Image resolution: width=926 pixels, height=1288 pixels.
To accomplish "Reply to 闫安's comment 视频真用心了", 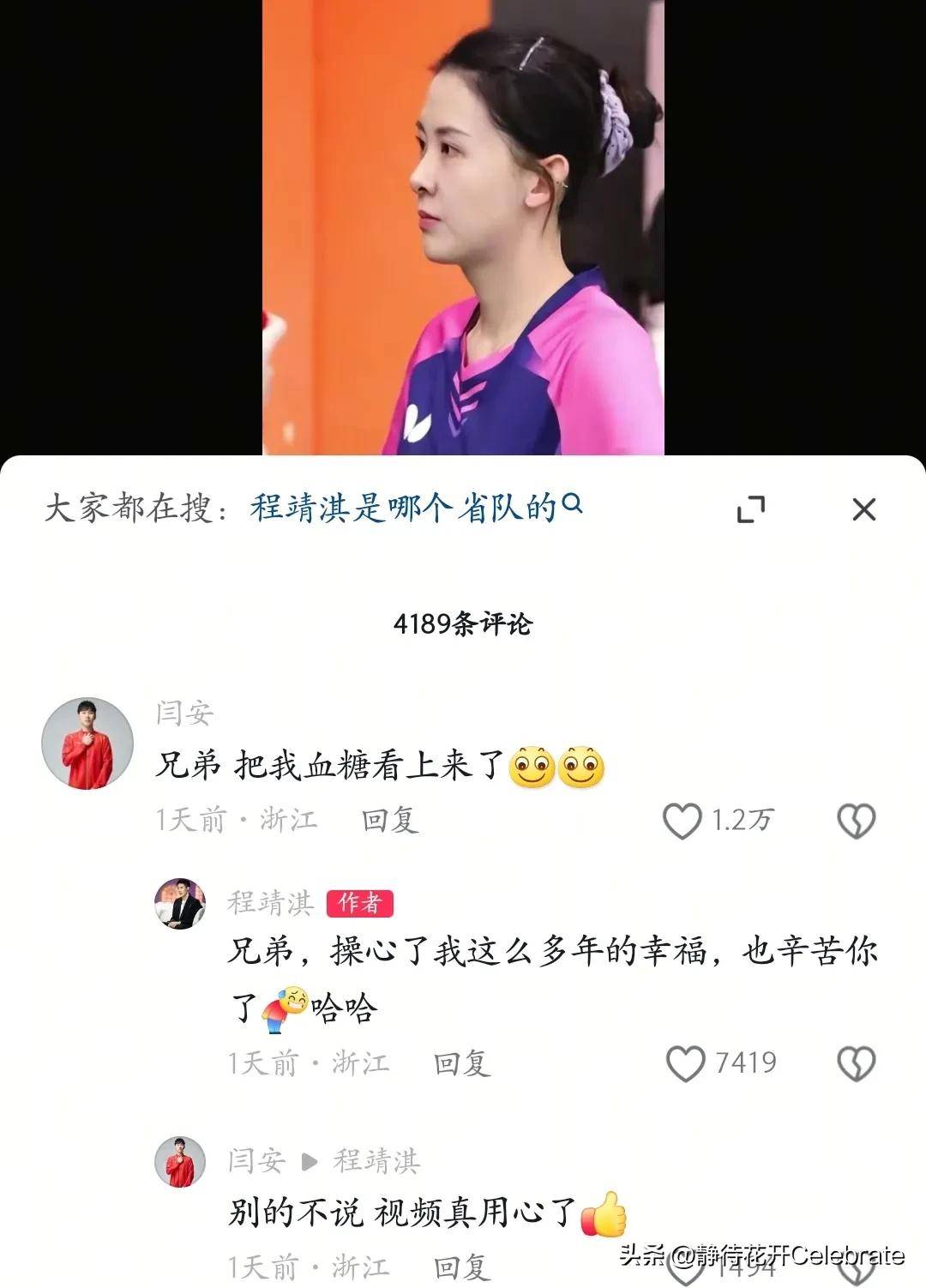I will coord(461,1267).
